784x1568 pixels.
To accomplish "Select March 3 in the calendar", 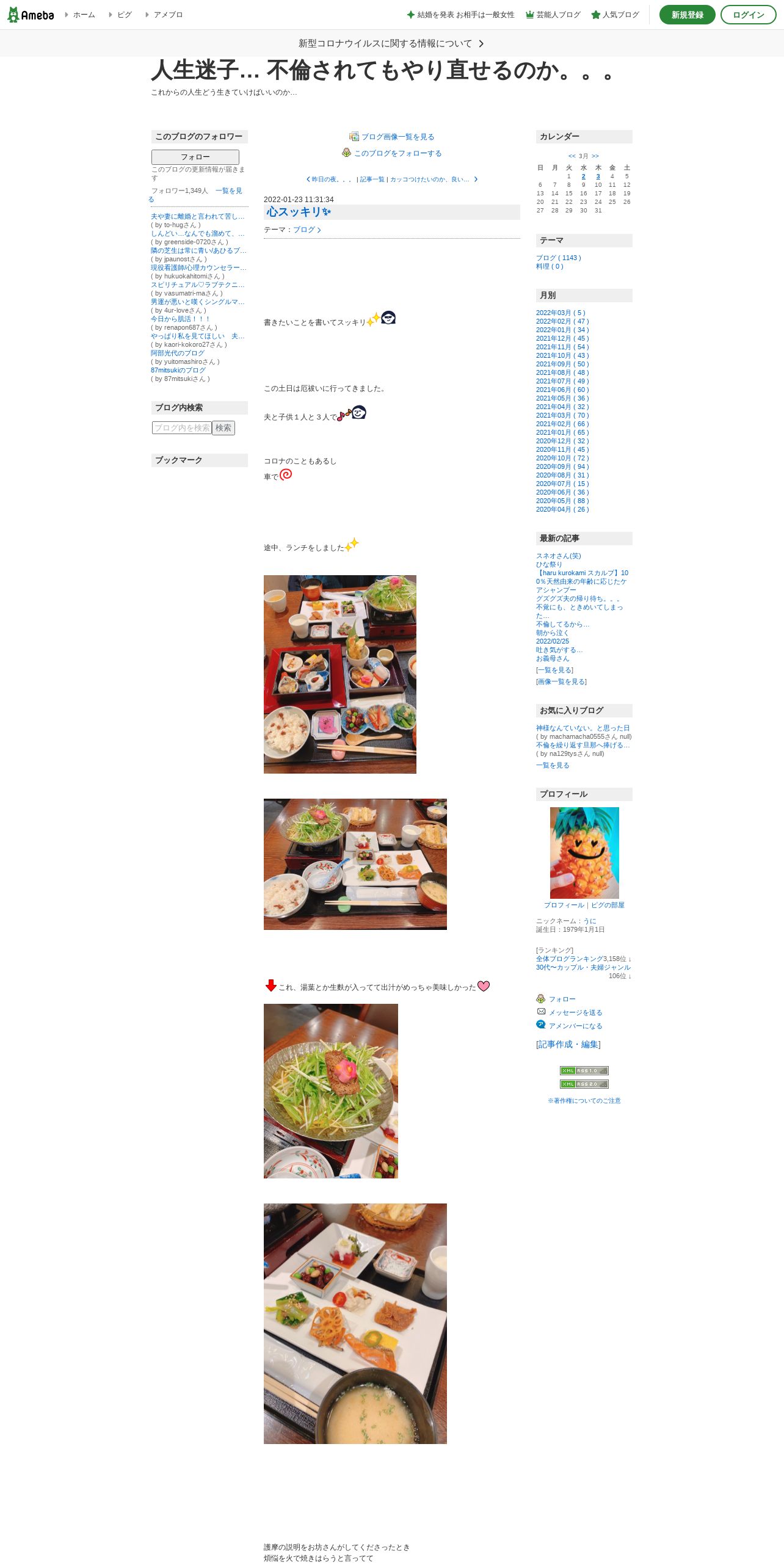I will tap(598, 176).
